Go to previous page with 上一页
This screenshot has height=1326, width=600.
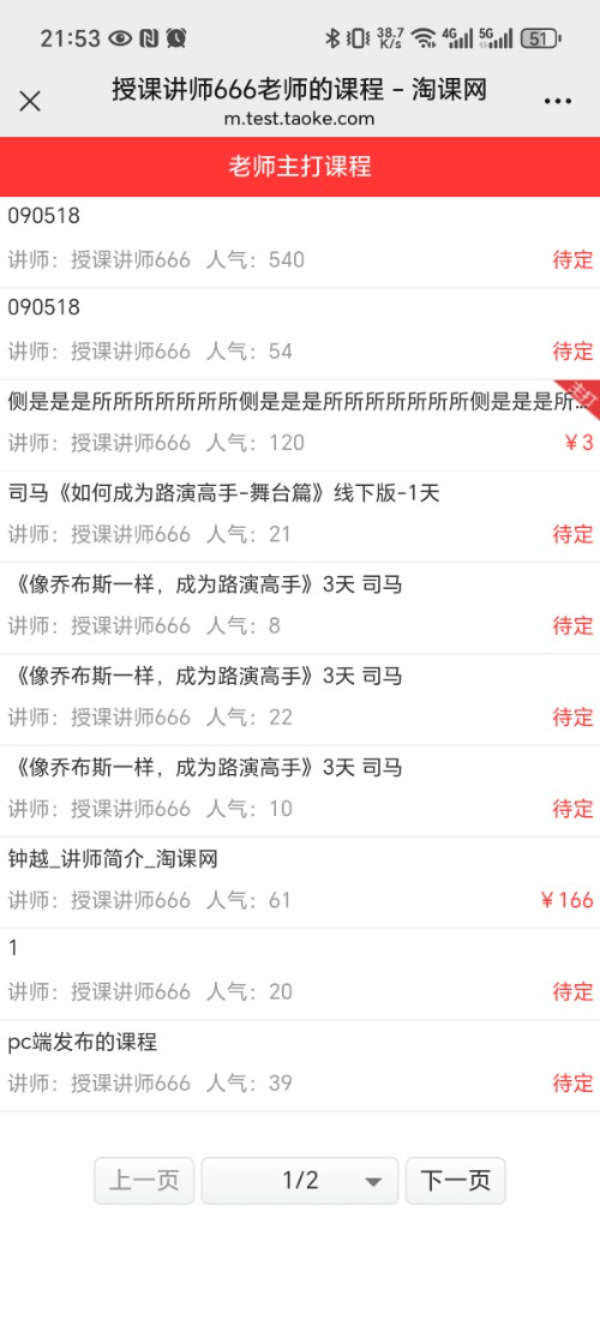tap(144, 1181)
